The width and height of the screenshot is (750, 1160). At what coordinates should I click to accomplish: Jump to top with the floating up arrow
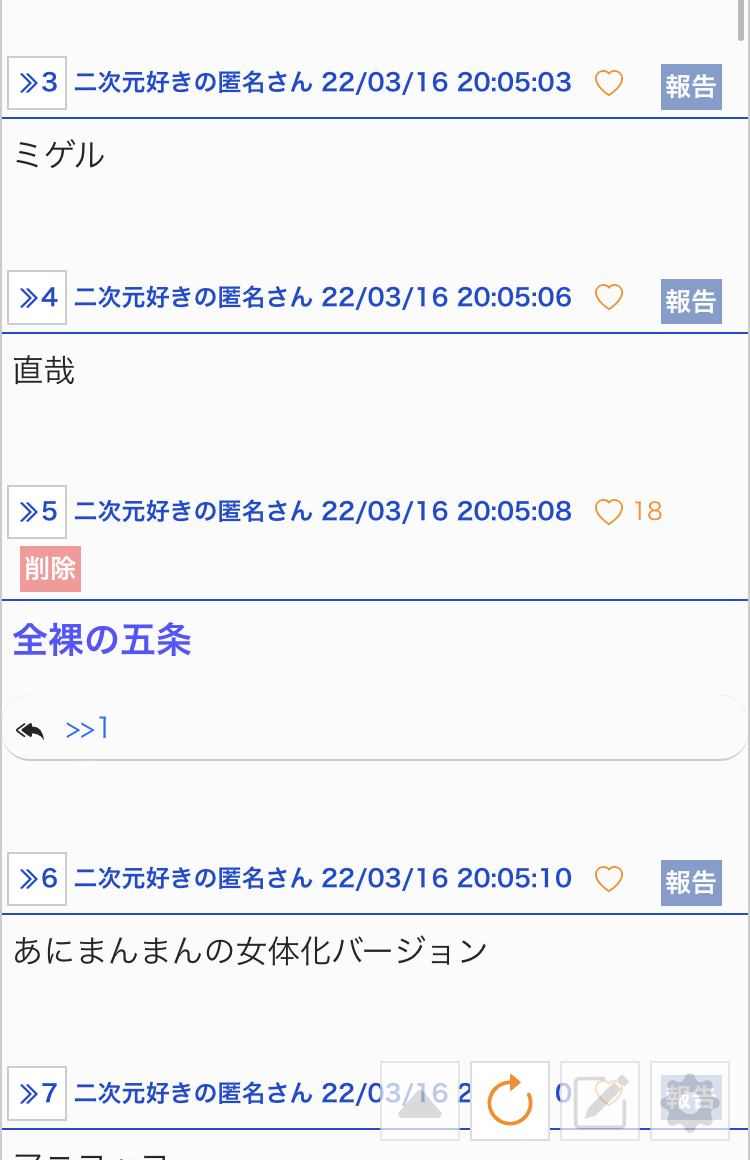click(420, 1101)
